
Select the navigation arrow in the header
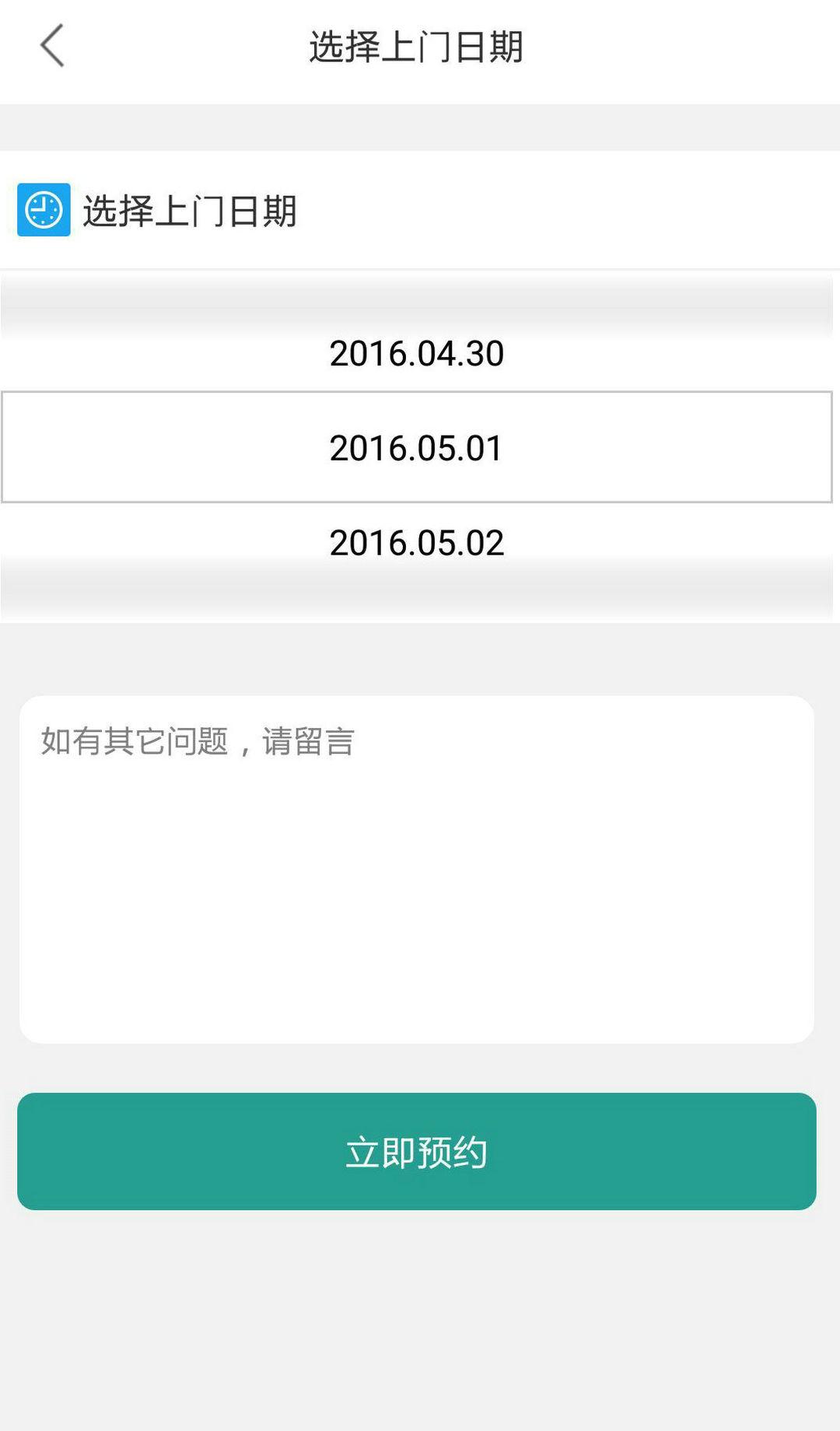pyautogui.click(x=51, y=47)
